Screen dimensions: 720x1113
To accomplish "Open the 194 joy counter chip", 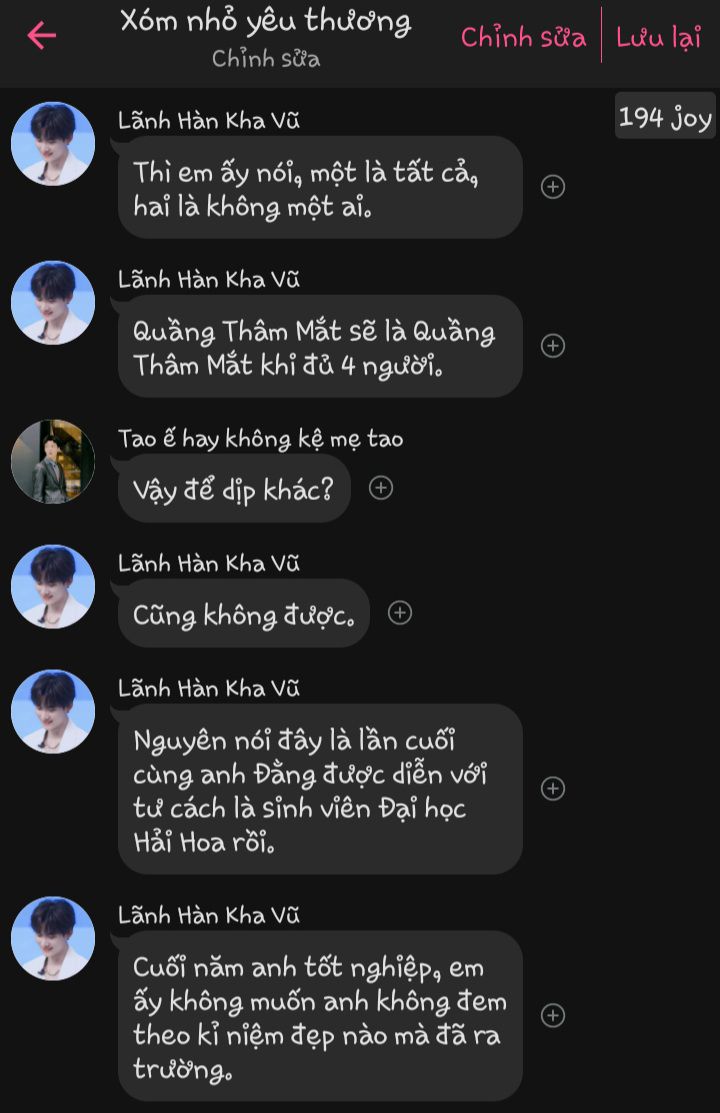I will 665,117.
